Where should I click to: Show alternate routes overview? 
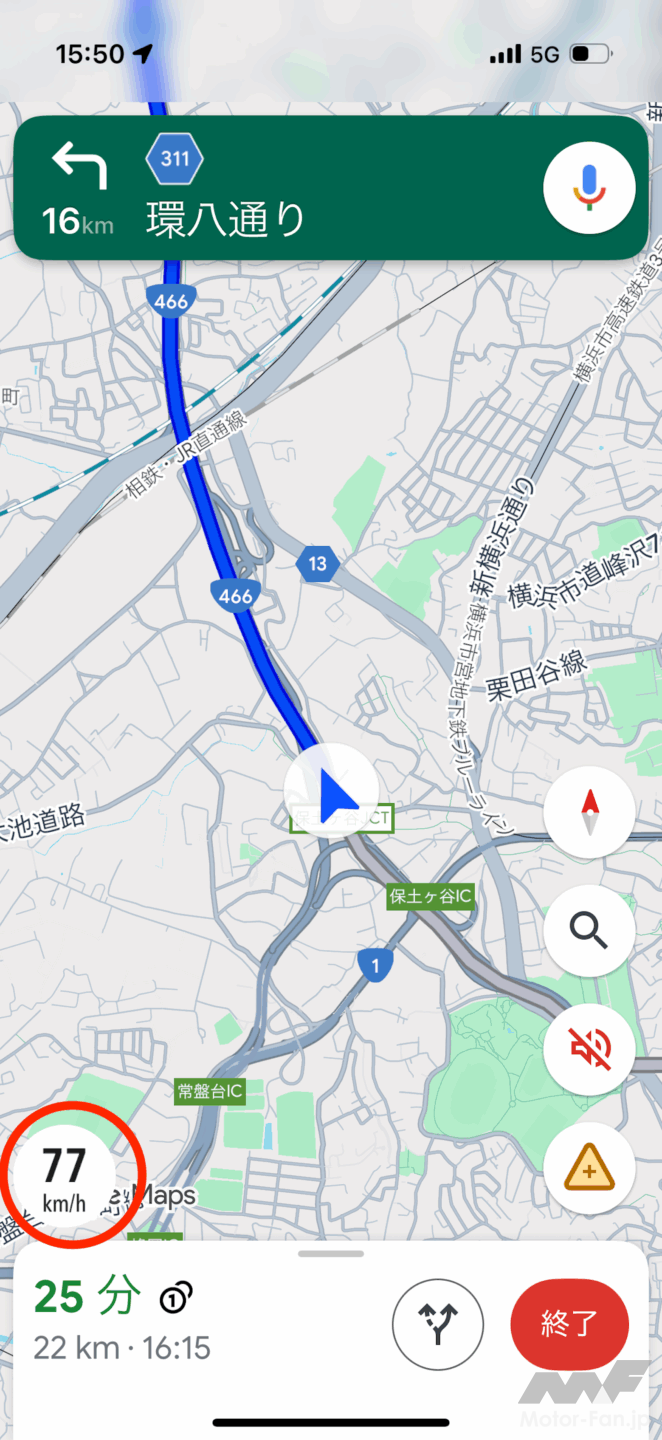point(438,1324)
